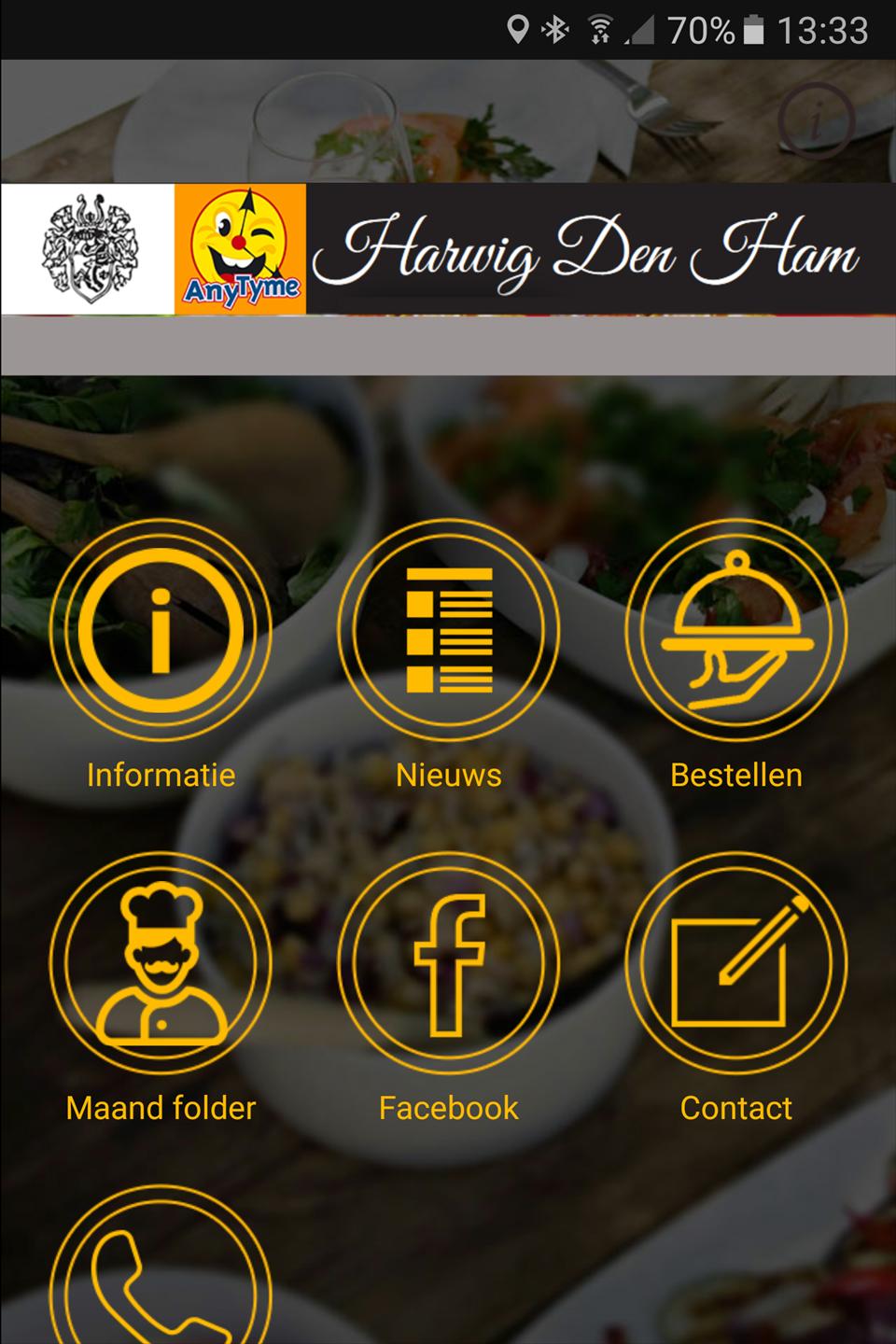View the Maand folder

pyautogui.click(x=161, y=963)
